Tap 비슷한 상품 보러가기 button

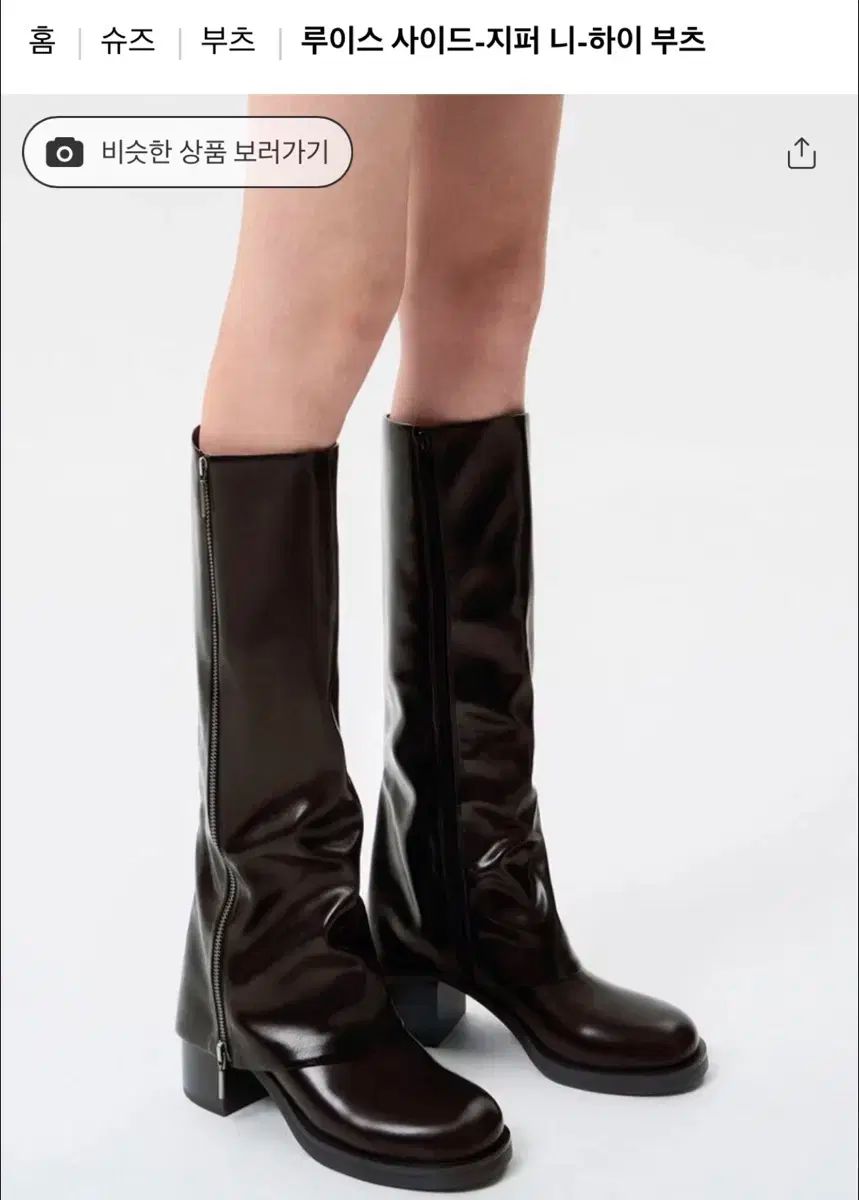tap(188, 152)
